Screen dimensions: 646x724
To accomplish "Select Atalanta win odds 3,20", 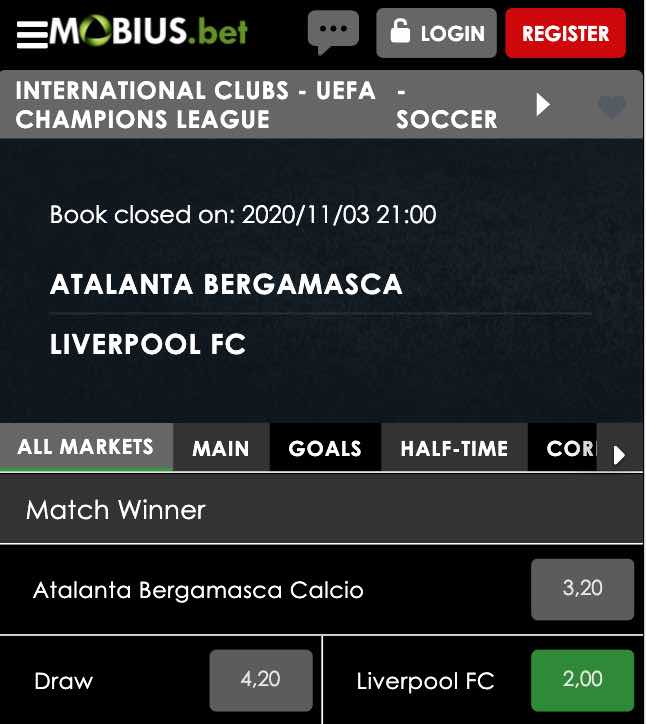I will tap(582, 589).
